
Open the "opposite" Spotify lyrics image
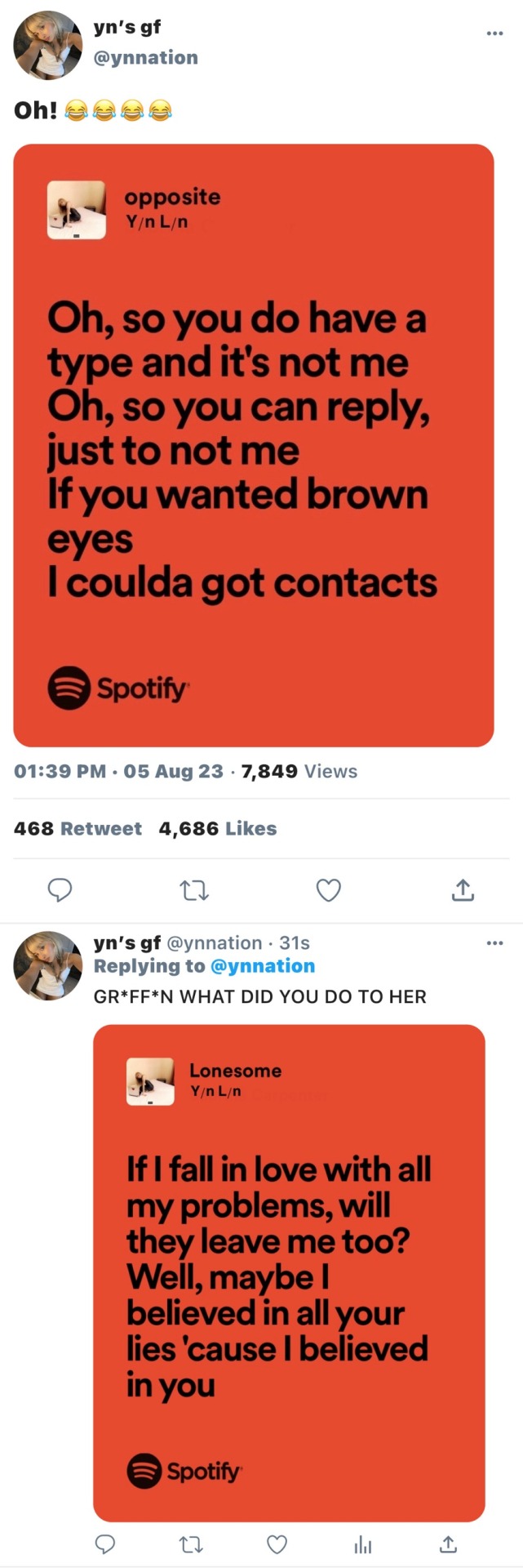point(254,445)
